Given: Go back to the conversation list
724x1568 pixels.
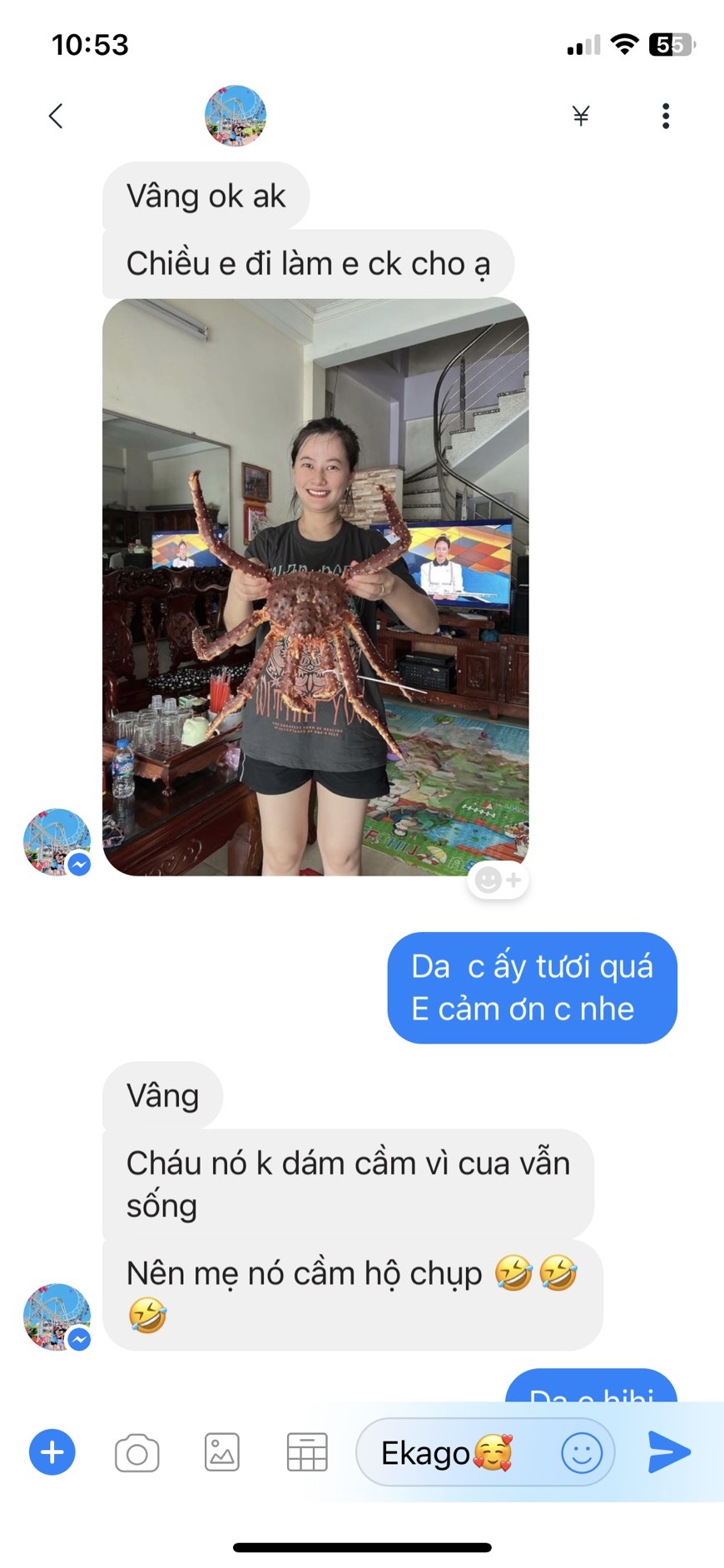Looking at the screenshot, I should coord(56,116).
